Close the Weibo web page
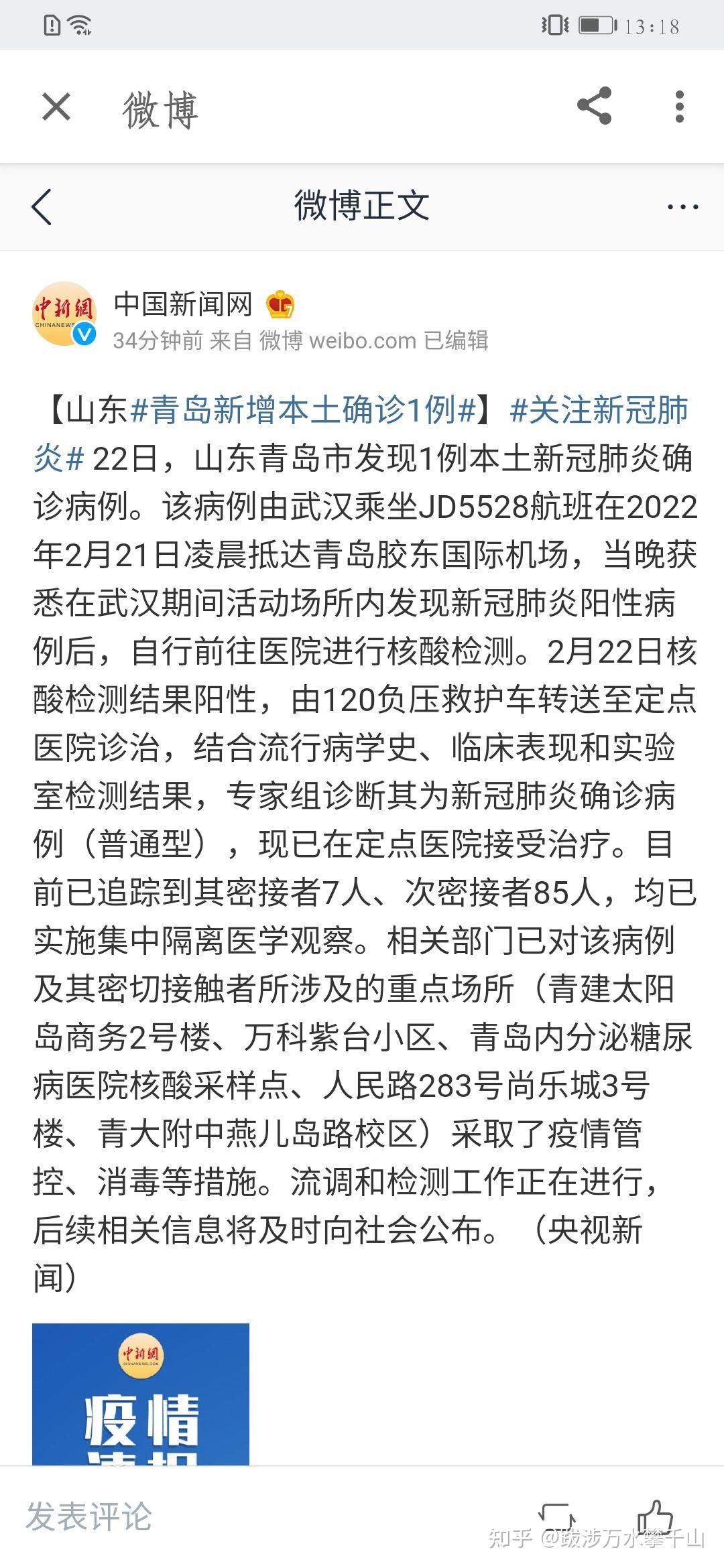This screenshot has height=1568, width=724. 56,107
